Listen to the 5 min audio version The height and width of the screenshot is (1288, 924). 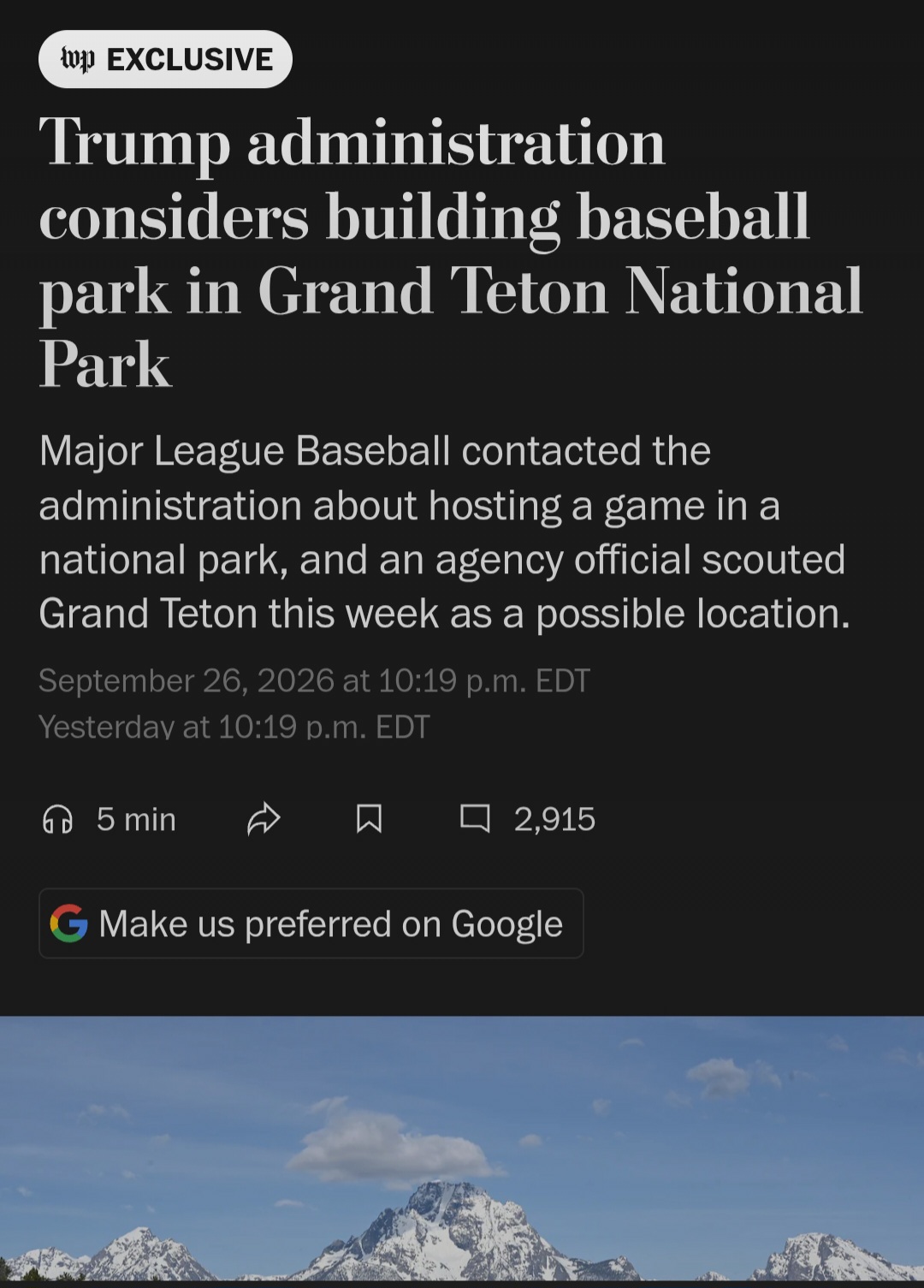[x=109, y=820]
